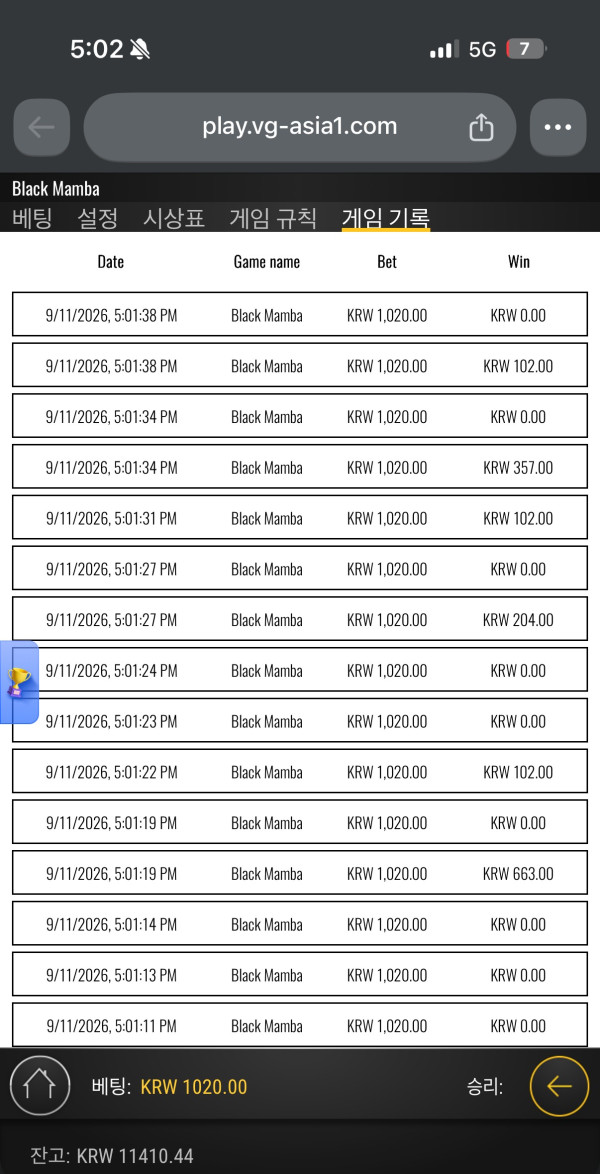Select the 게임 기록 tab

[386, 219]
